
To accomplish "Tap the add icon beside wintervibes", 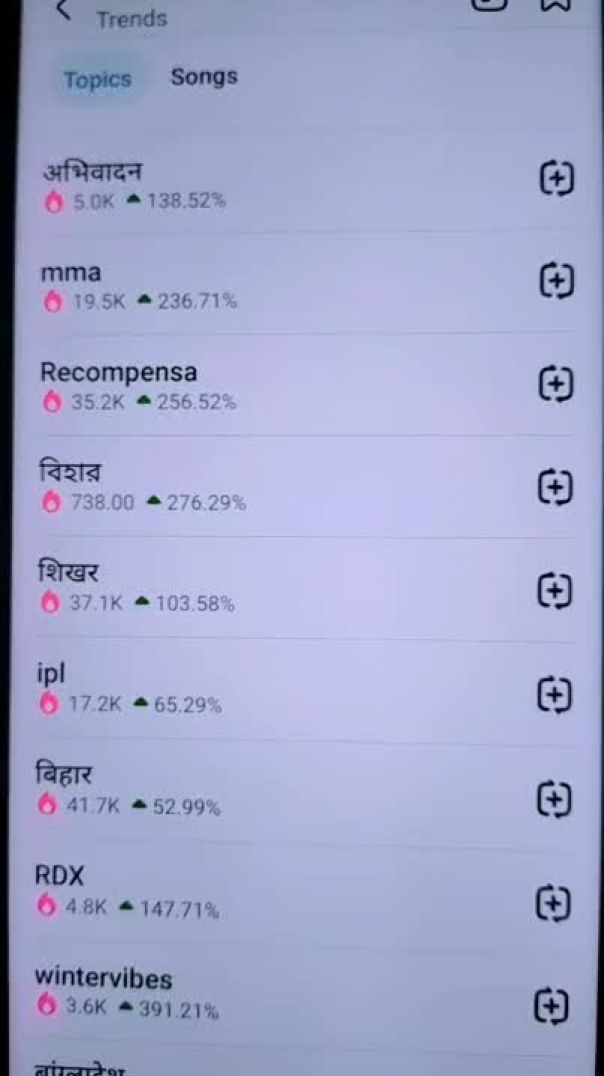I will point(551,1006).
